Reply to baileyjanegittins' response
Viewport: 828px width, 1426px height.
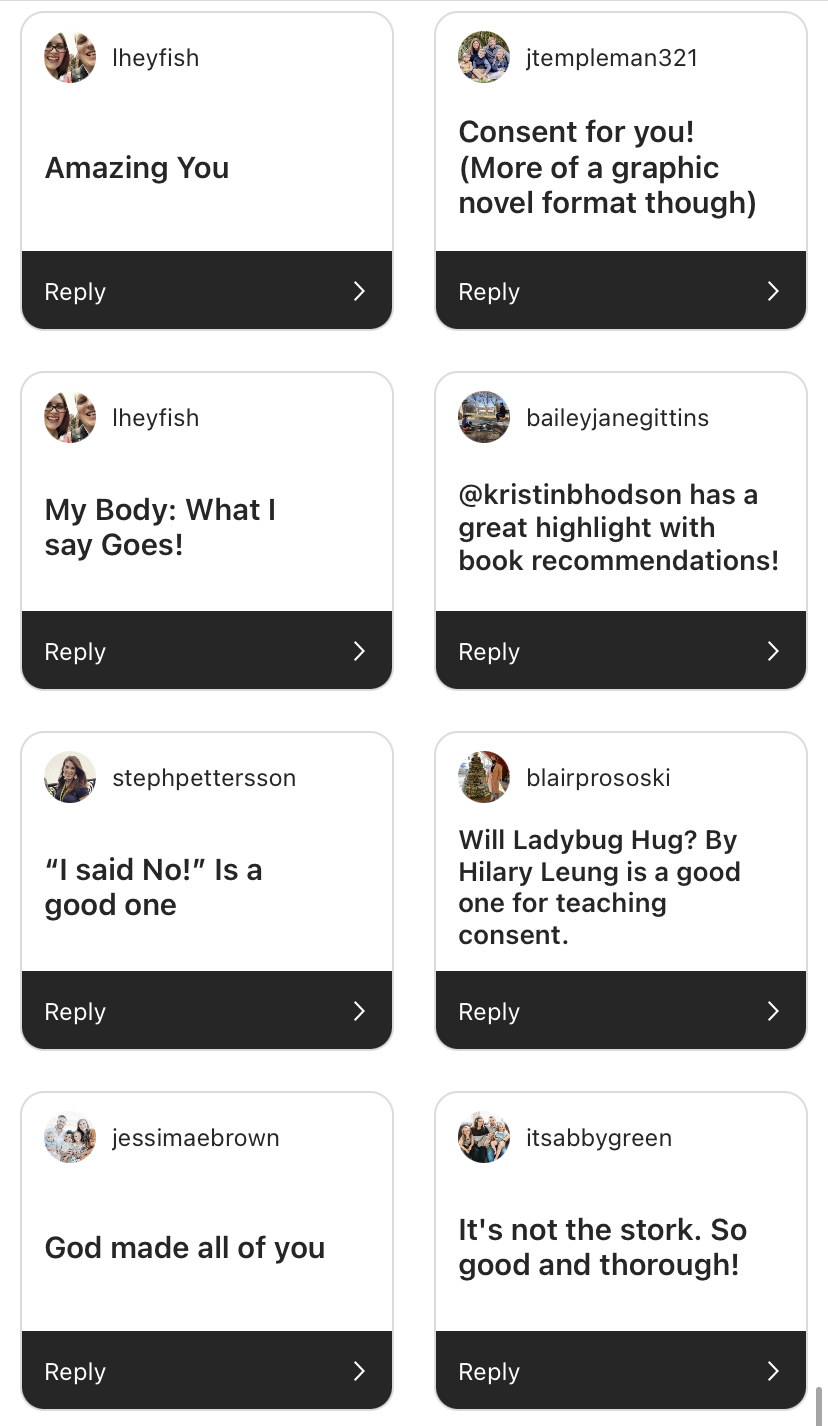click(620, 651)
